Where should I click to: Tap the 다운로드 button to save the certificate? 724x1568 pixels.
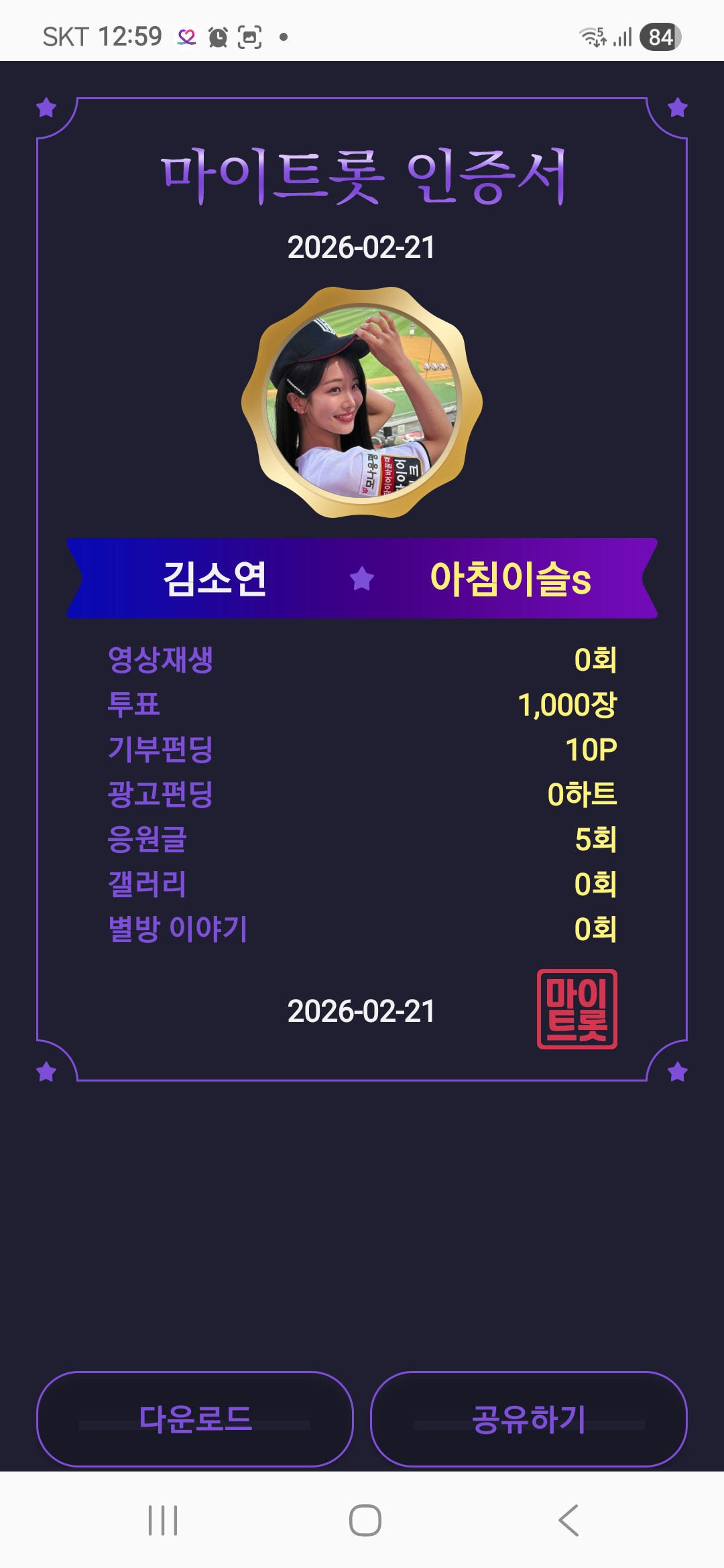pyautogui.click(x=194, y=1419)
